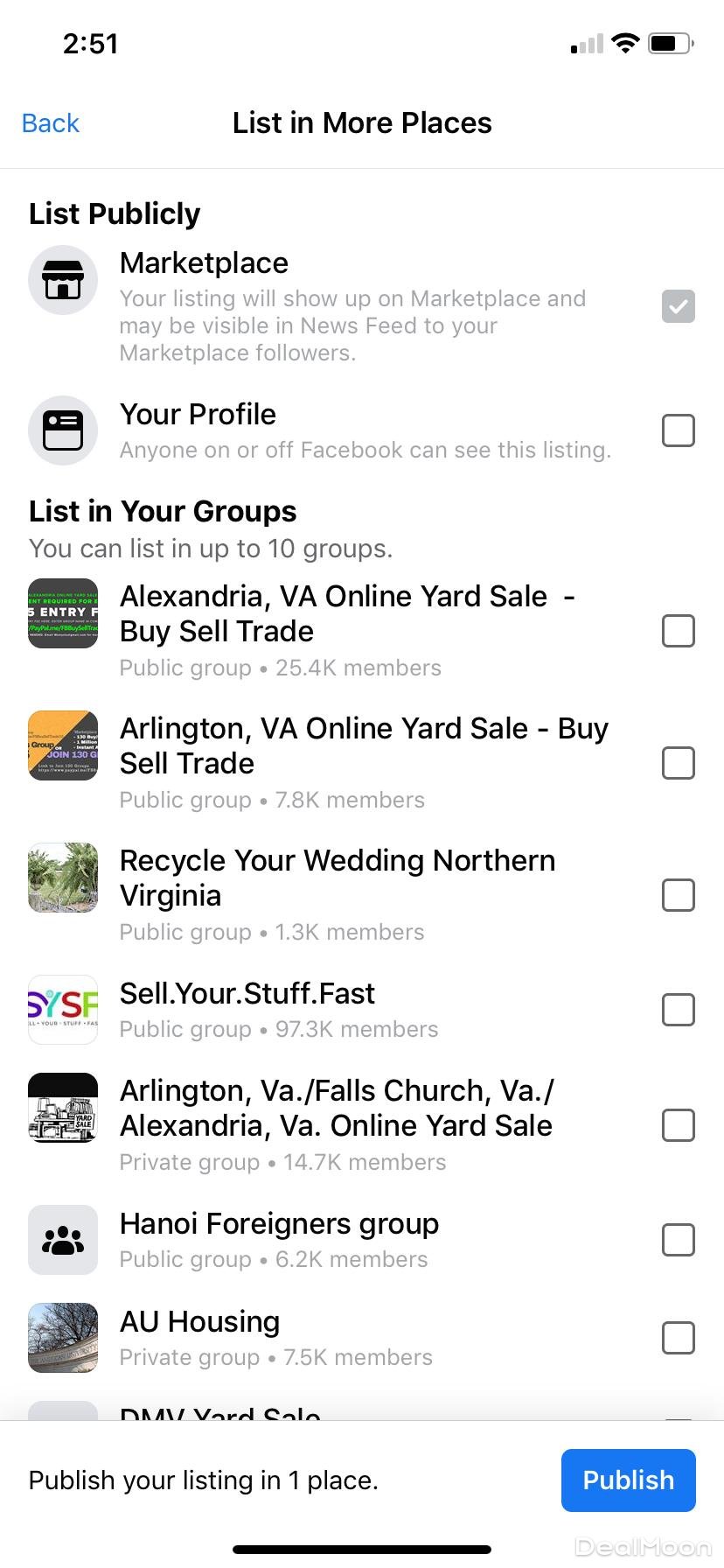Select the Alexandria, VA Online Yard Sale group
The width and height of the screenshot is (724, 1568).
[678, 631]
